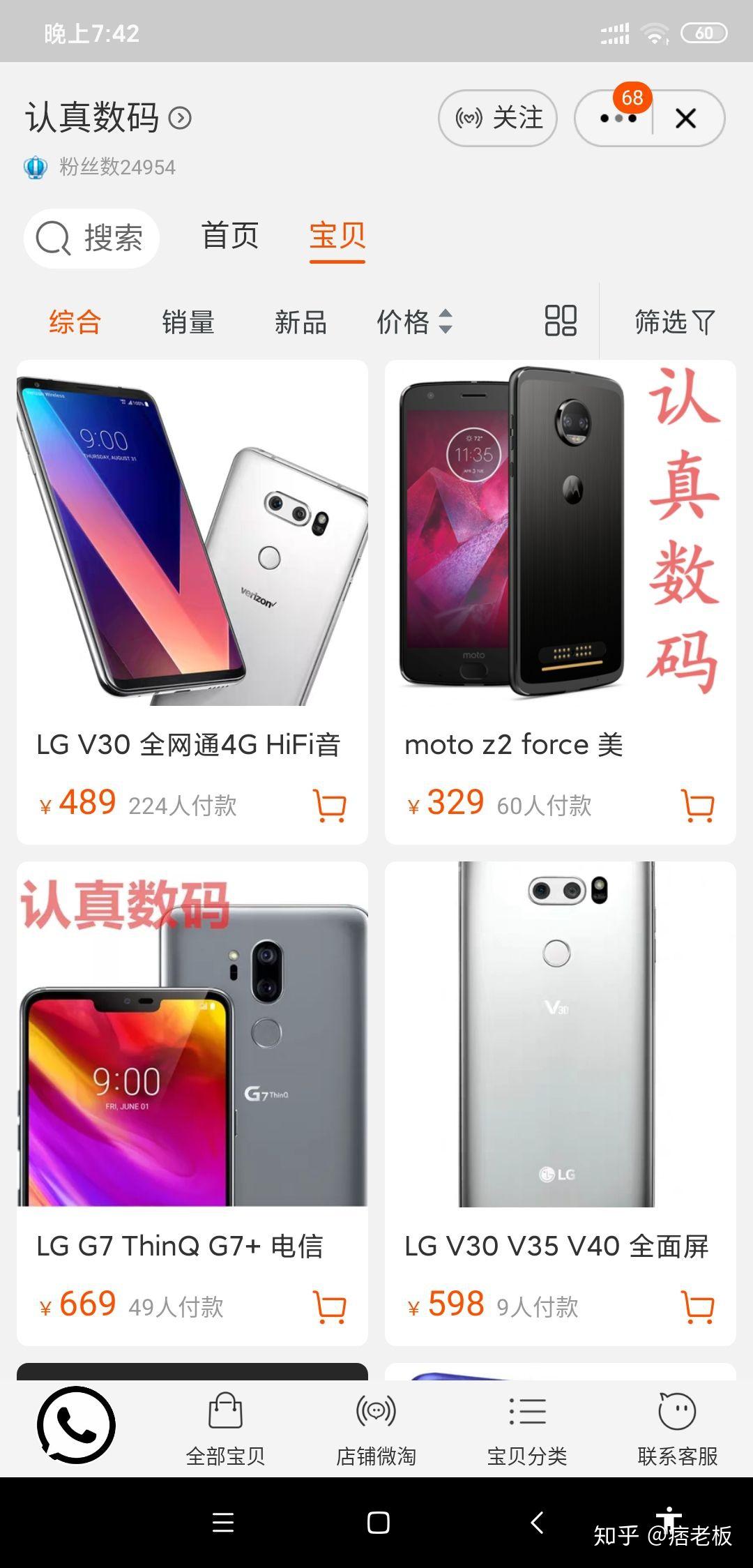Sort items by 价格

click(x=415, y=322)
